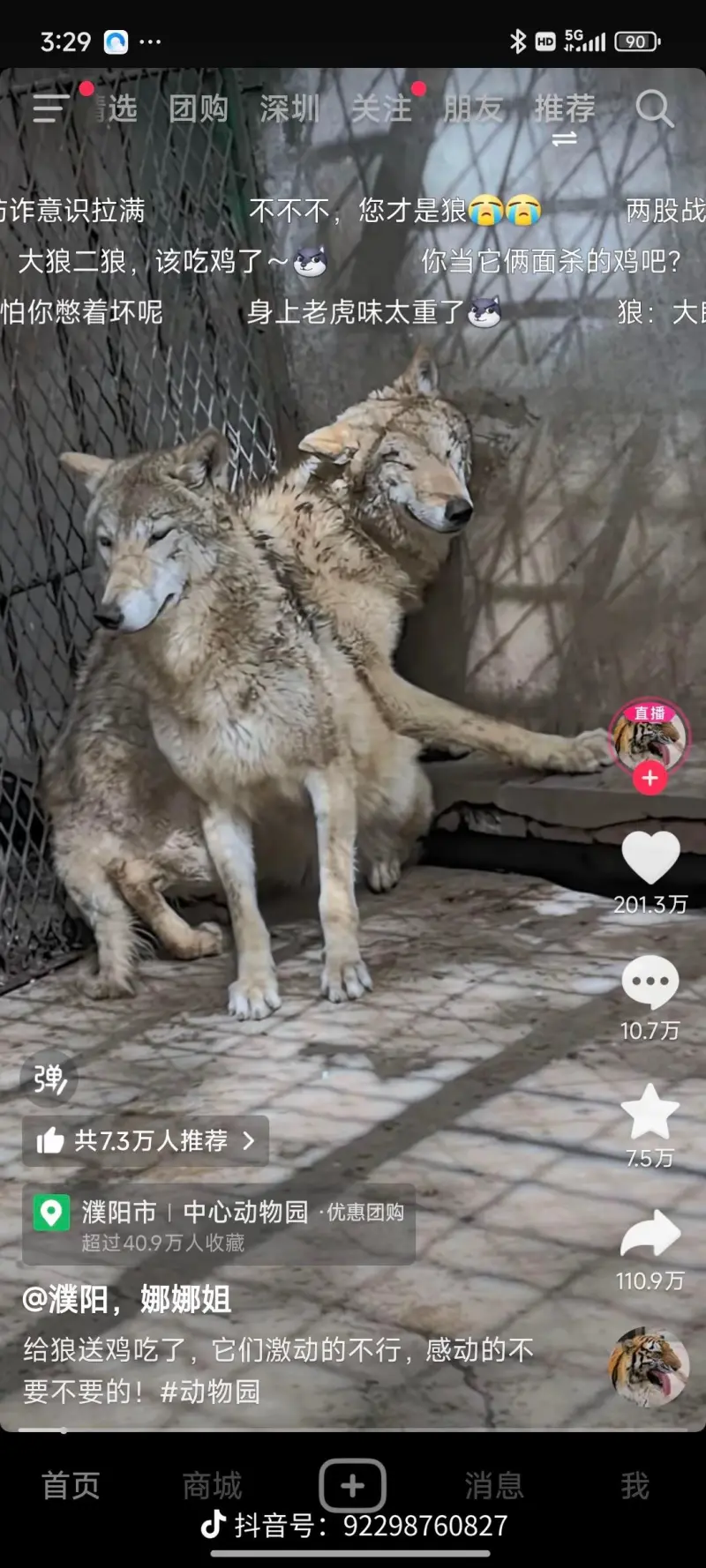
Task: Follow the creator with plus button
Action: tap(650, 779)
